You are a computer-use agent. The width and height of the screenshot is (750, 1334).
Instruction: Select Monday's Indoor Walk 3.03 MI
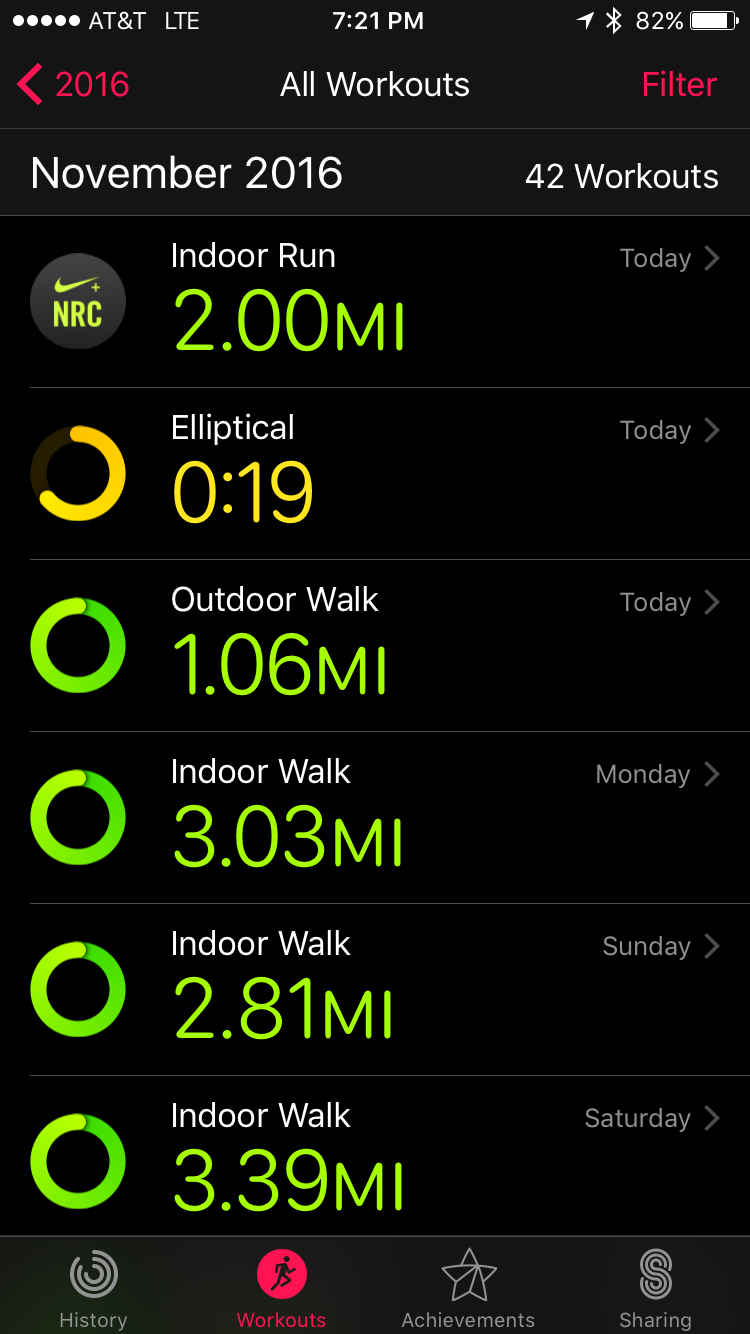[x=375, y=818]
